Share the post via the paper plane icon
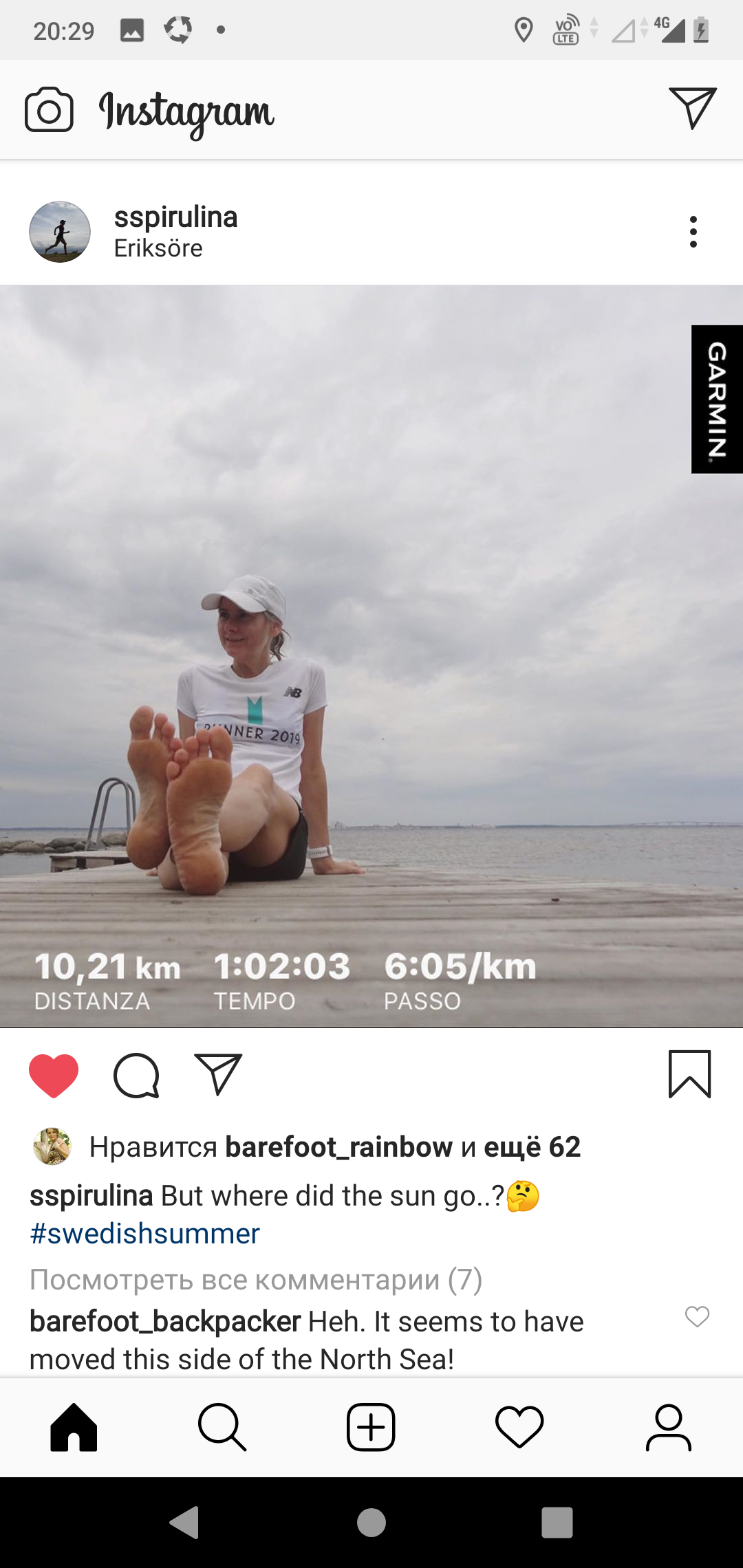The image size is (743, 1568). pos(219,1074)
